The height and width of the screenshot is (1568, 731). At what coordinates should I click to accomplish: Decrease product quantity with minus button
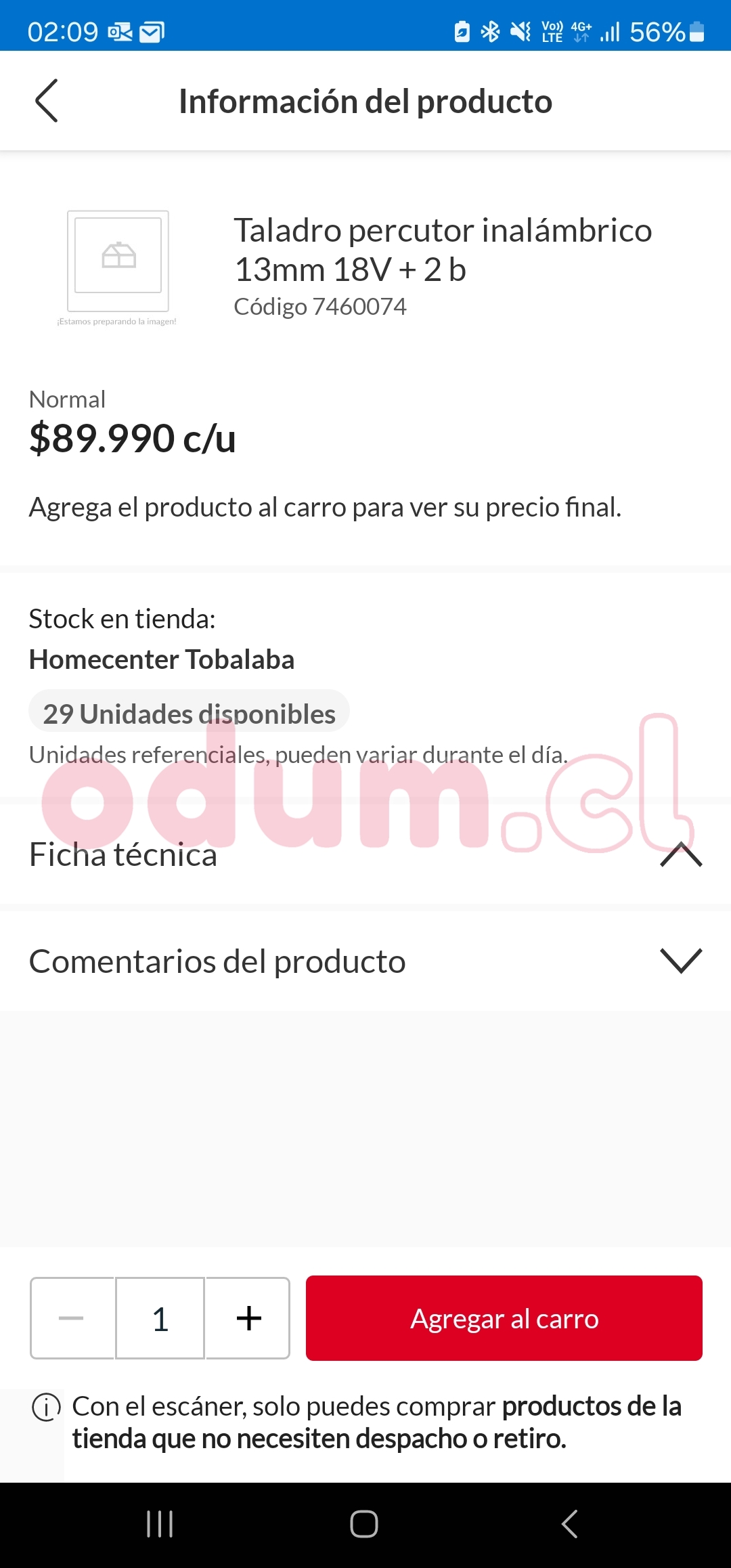click(x=72, y=1318)
